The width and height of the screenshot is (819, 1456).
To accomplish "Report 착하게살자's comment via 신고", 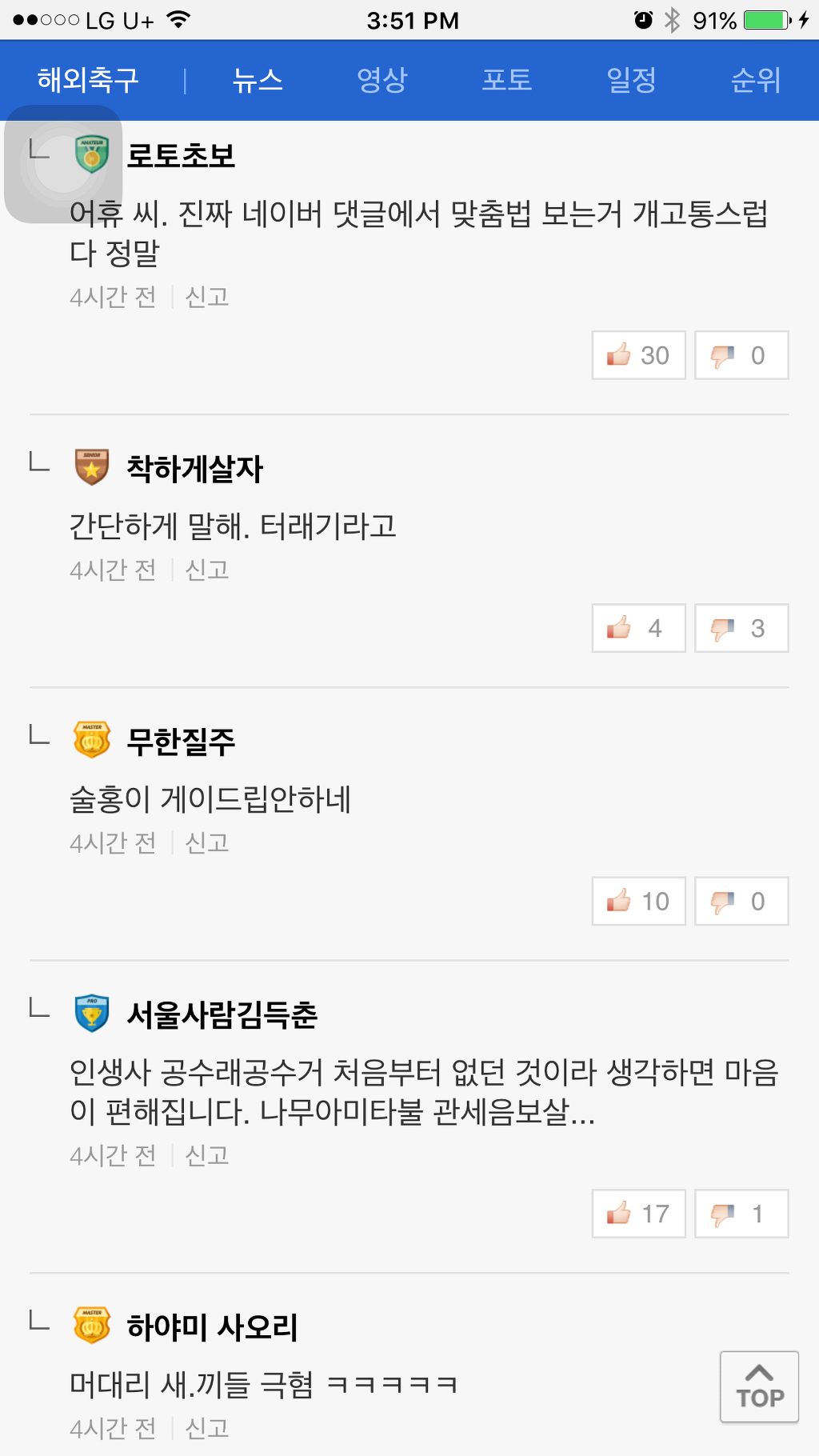I will tap(207, 570).
